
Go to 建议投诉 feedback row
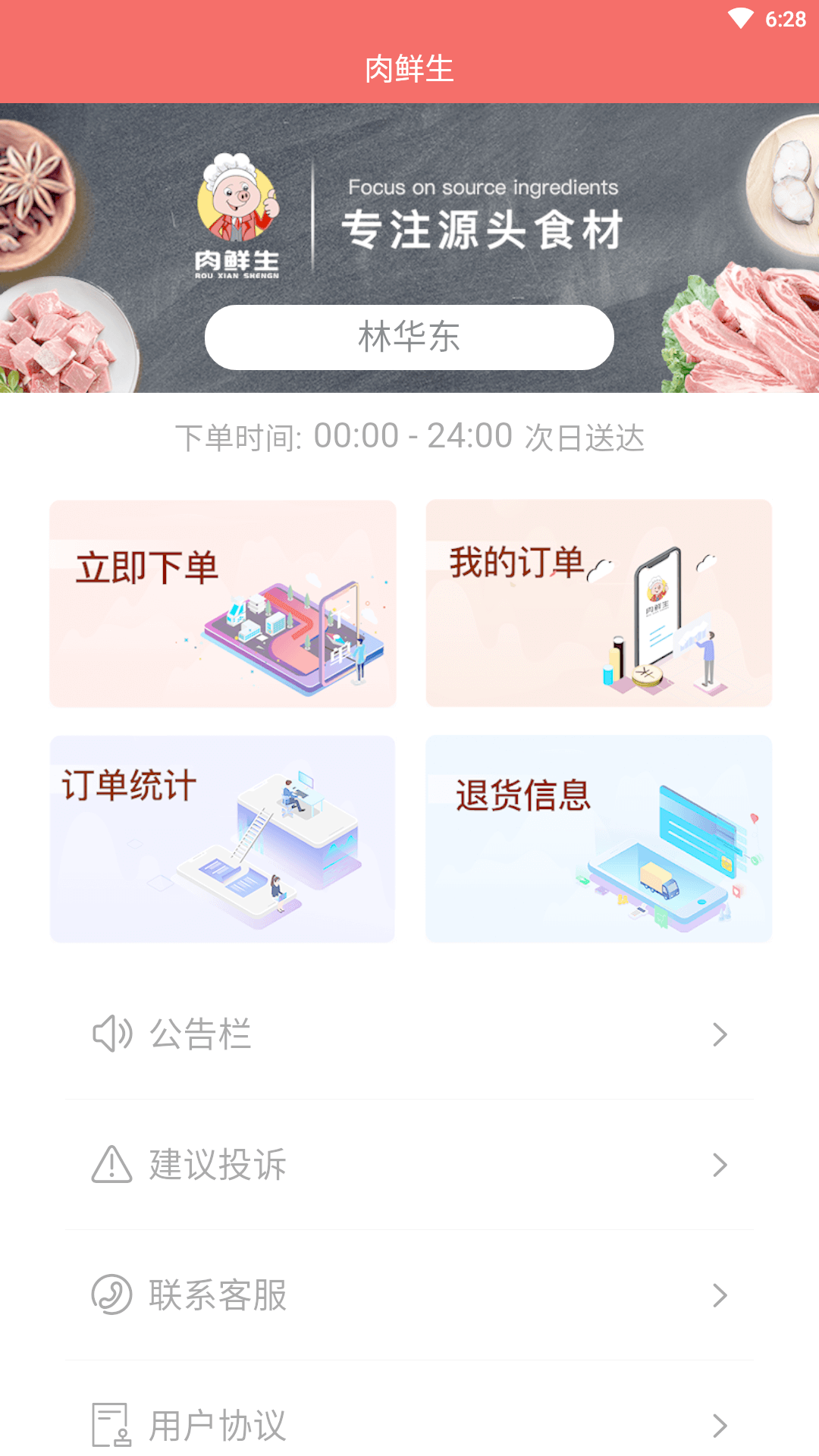point(409,1165)
